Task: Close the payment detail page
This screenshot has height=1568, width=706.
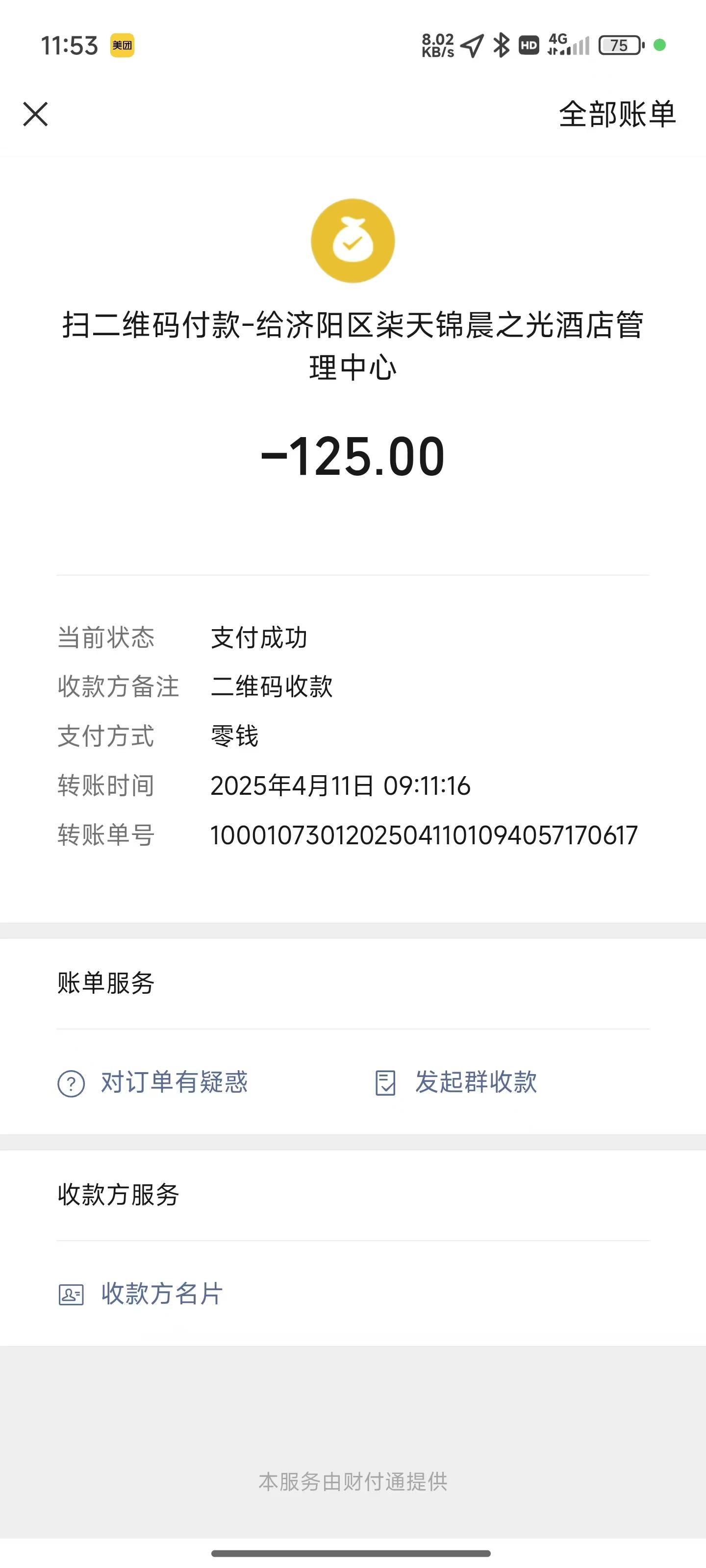Action: pos(35,114)
